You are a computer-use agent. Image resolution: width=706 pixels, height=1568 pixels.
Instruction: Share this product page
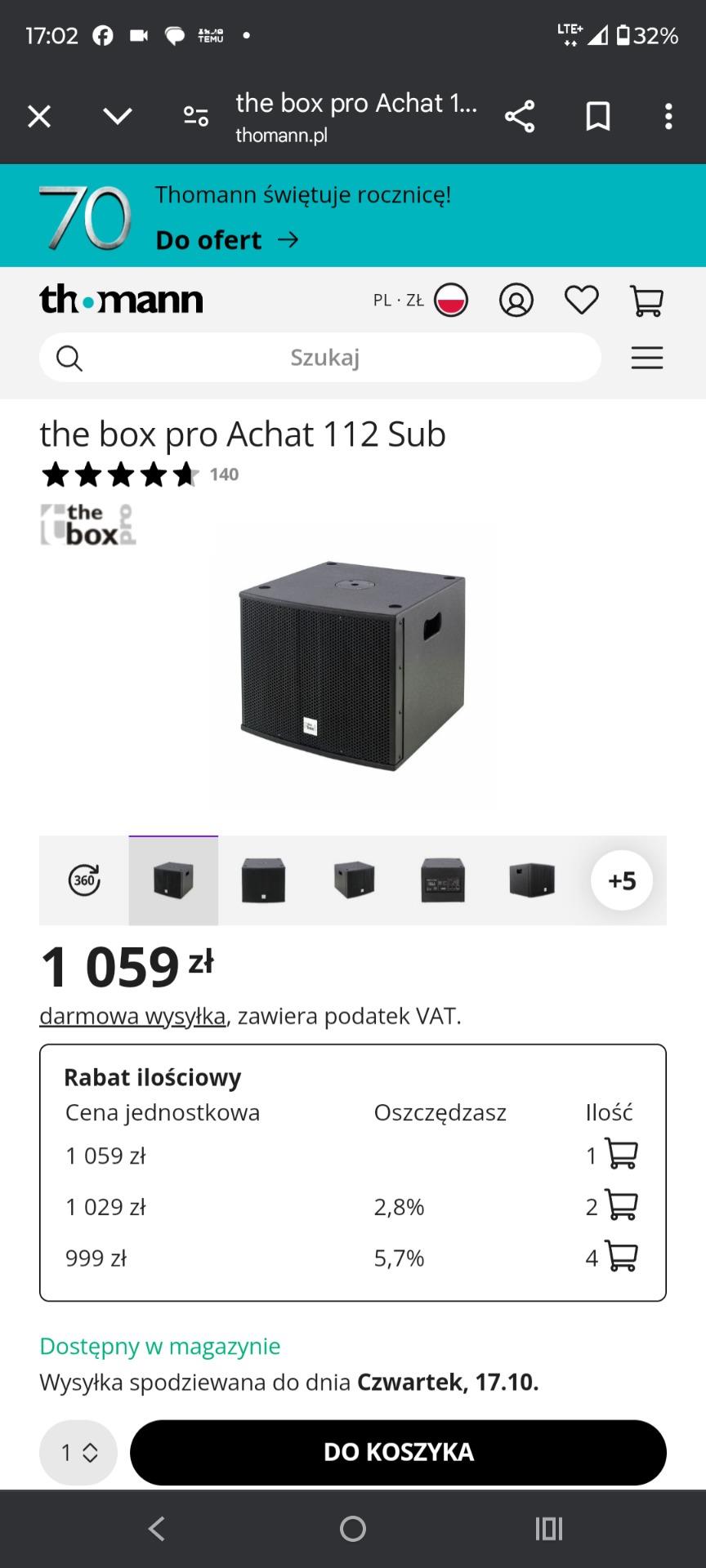[520, 117]
